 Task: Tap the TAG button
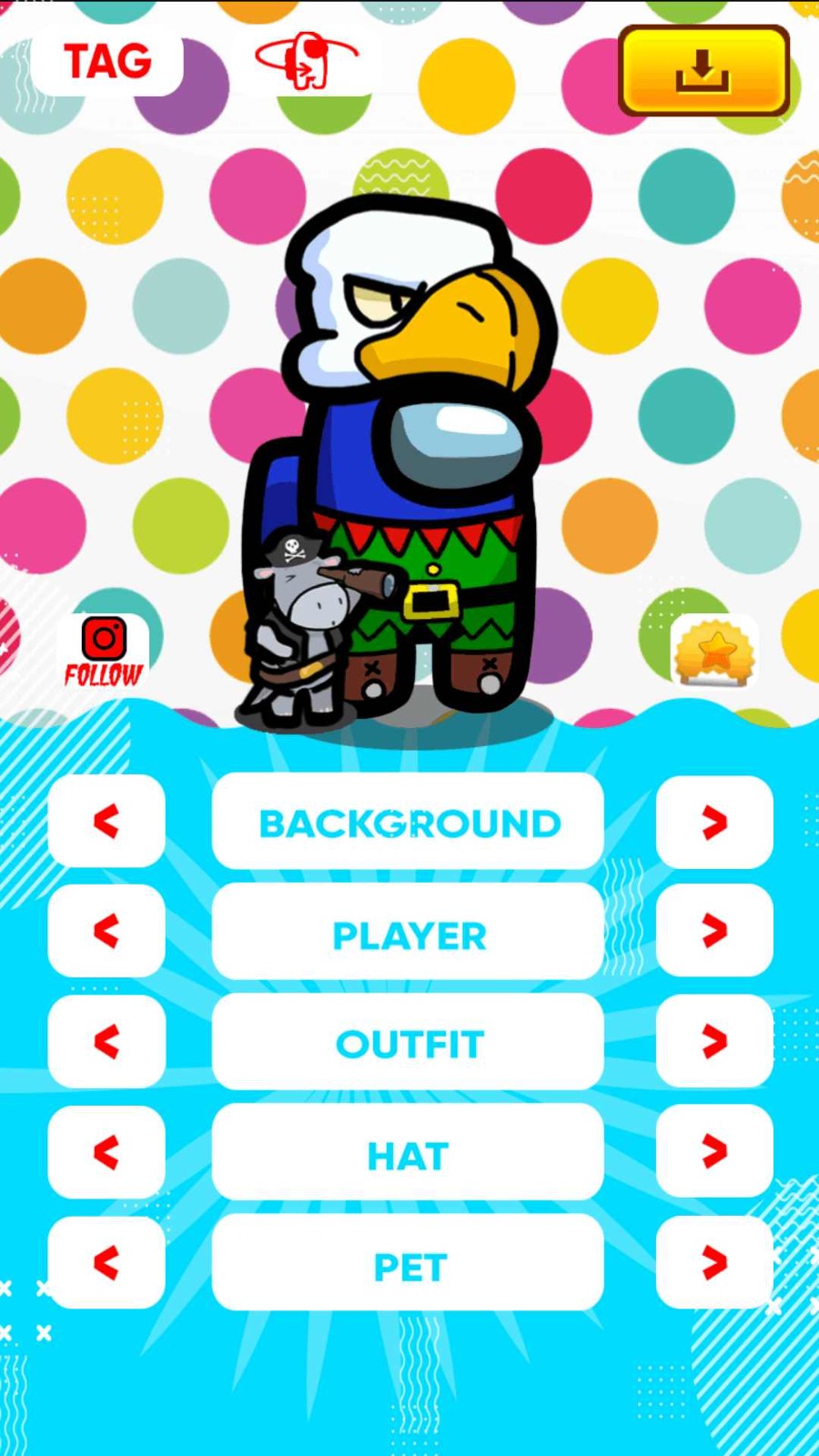click(x=106, y=62)
